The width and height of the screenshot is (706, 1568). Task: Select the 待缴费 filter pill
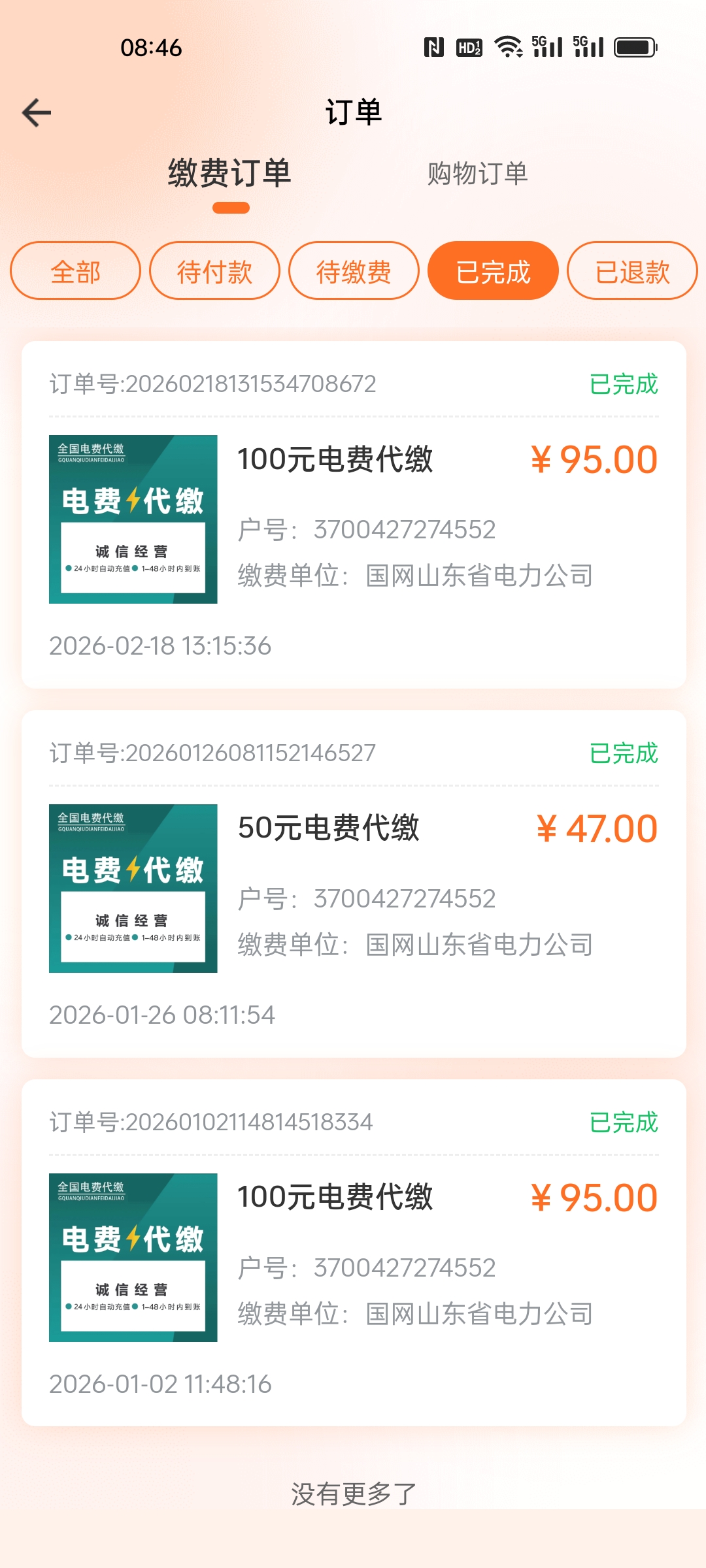coord(354,270)
